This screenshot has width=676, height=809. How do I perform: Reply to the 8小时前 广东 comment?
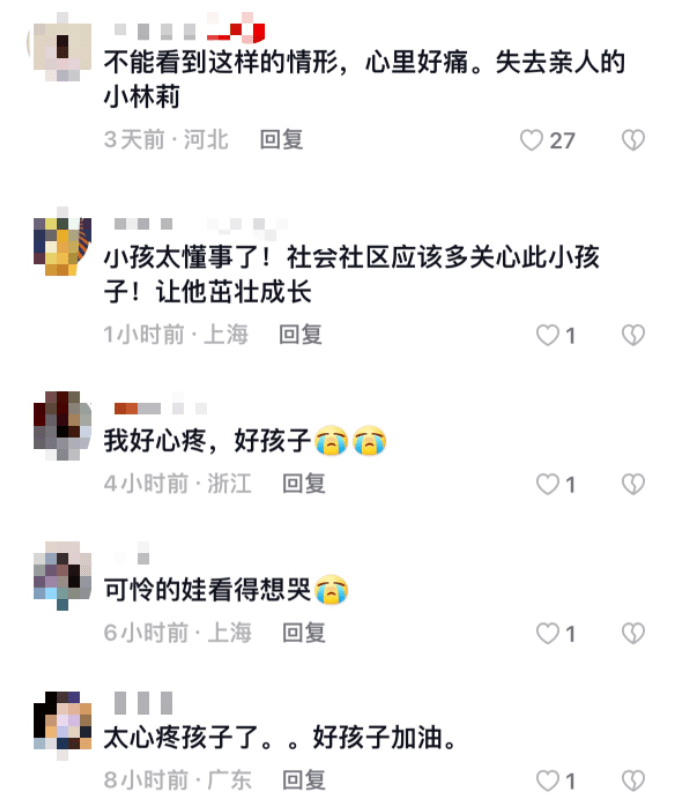coord(304,780)
